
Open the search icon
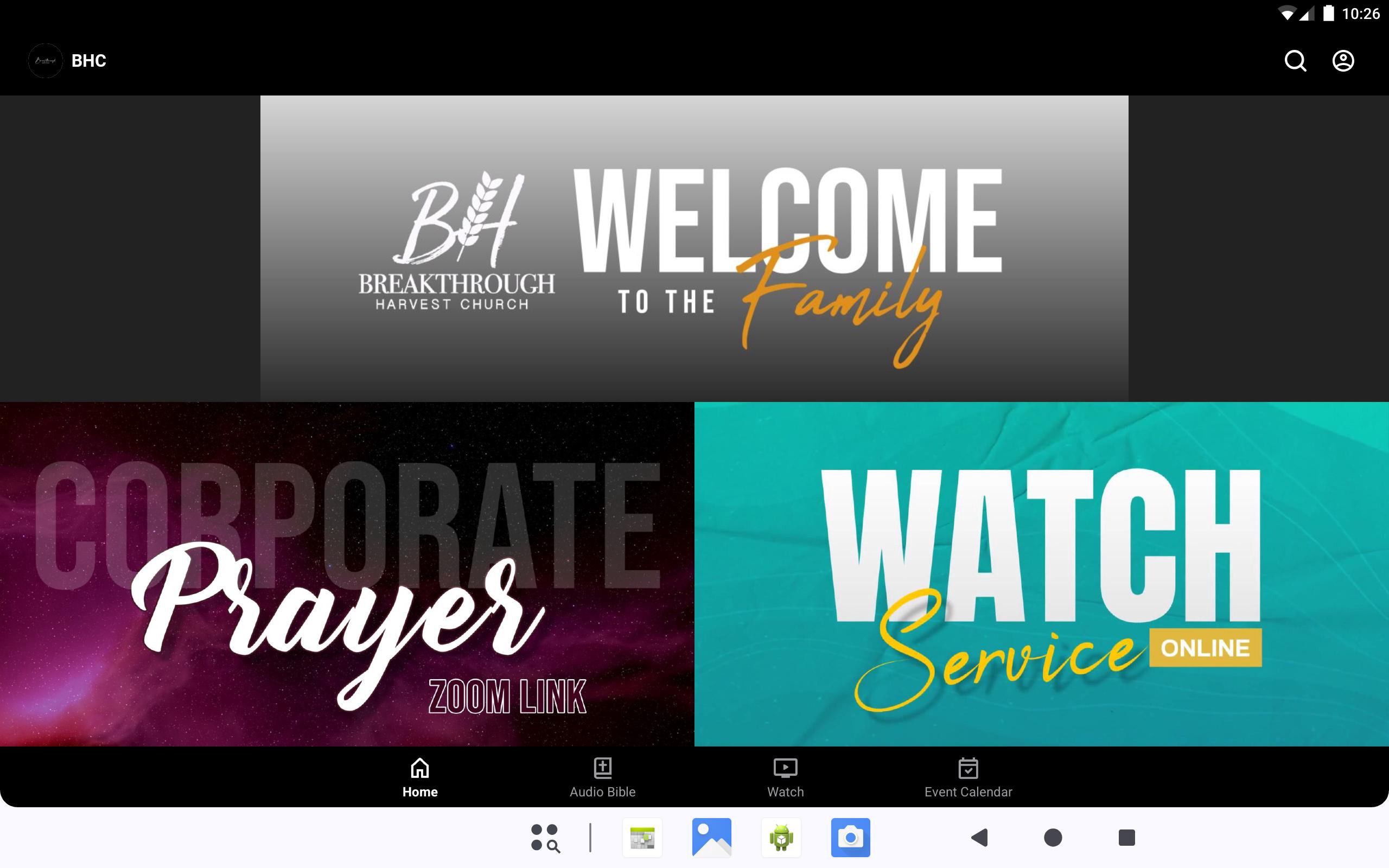click(x=1295, y=61)
